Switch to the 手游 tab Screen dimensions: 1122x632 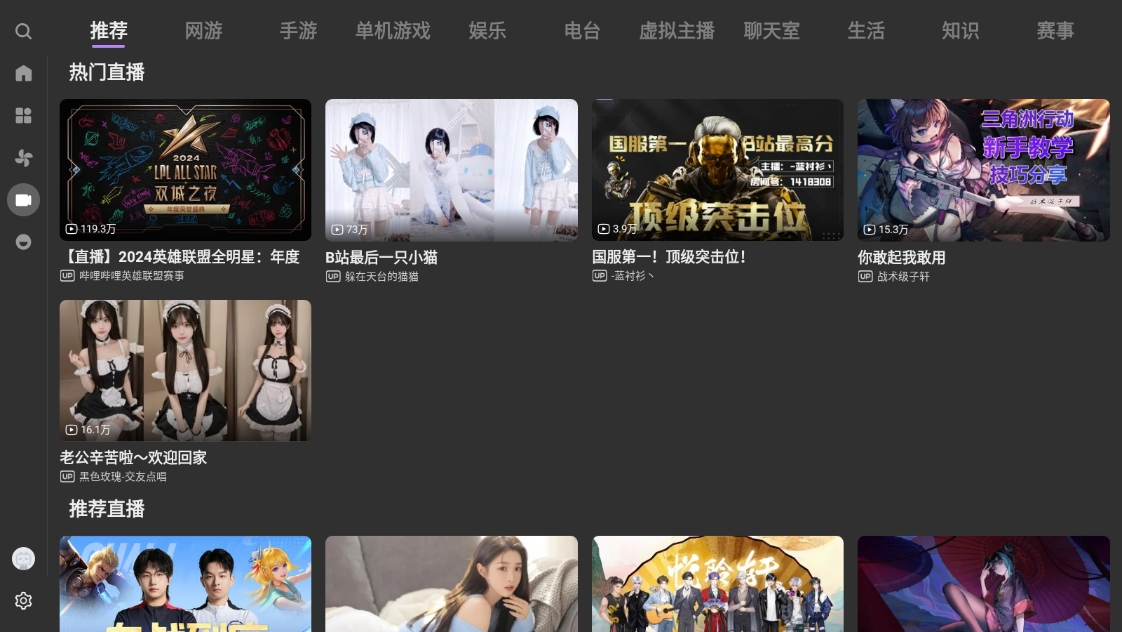point(298,31)
